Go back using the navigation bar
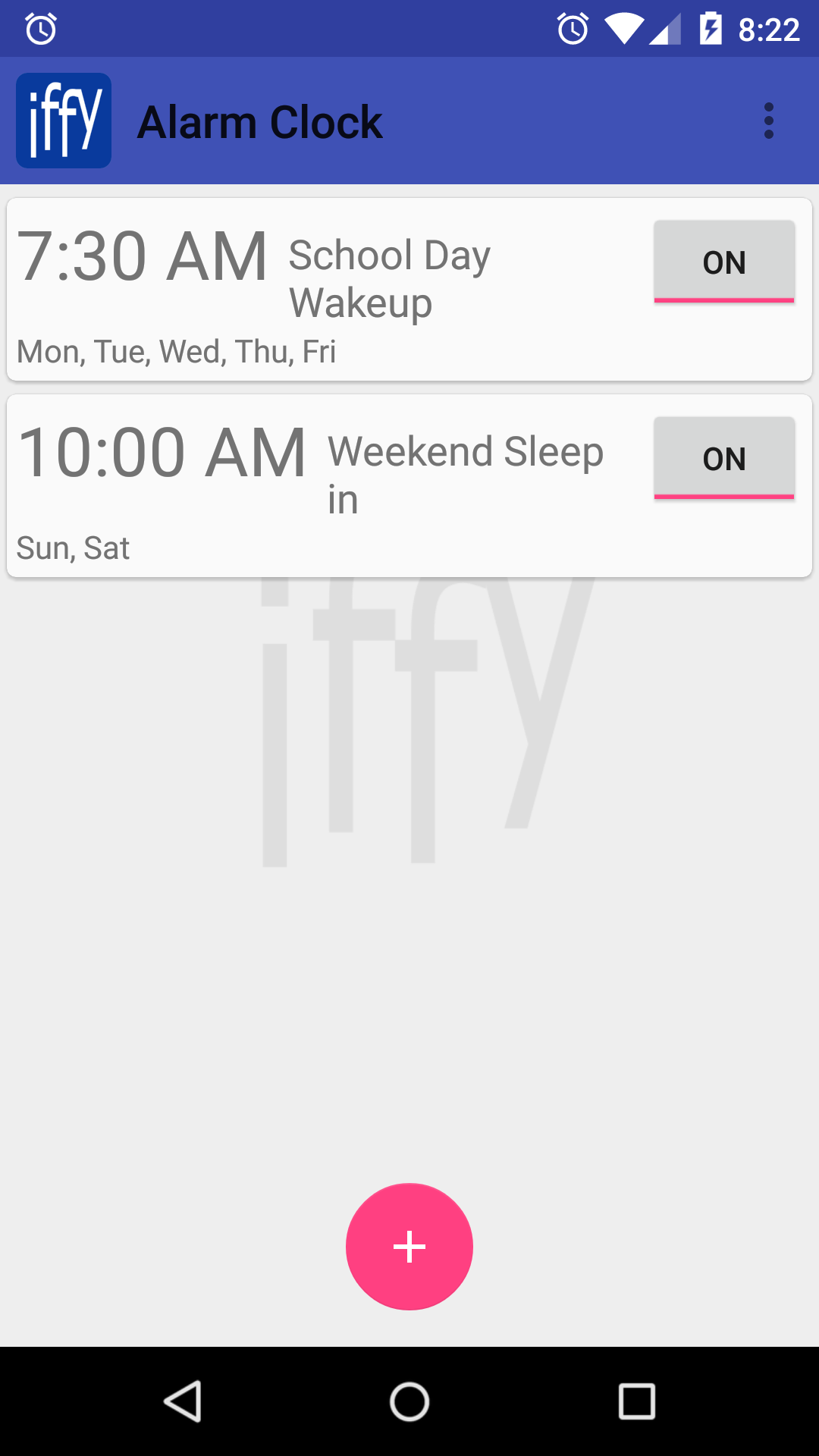 click(x=183, y=1401)
